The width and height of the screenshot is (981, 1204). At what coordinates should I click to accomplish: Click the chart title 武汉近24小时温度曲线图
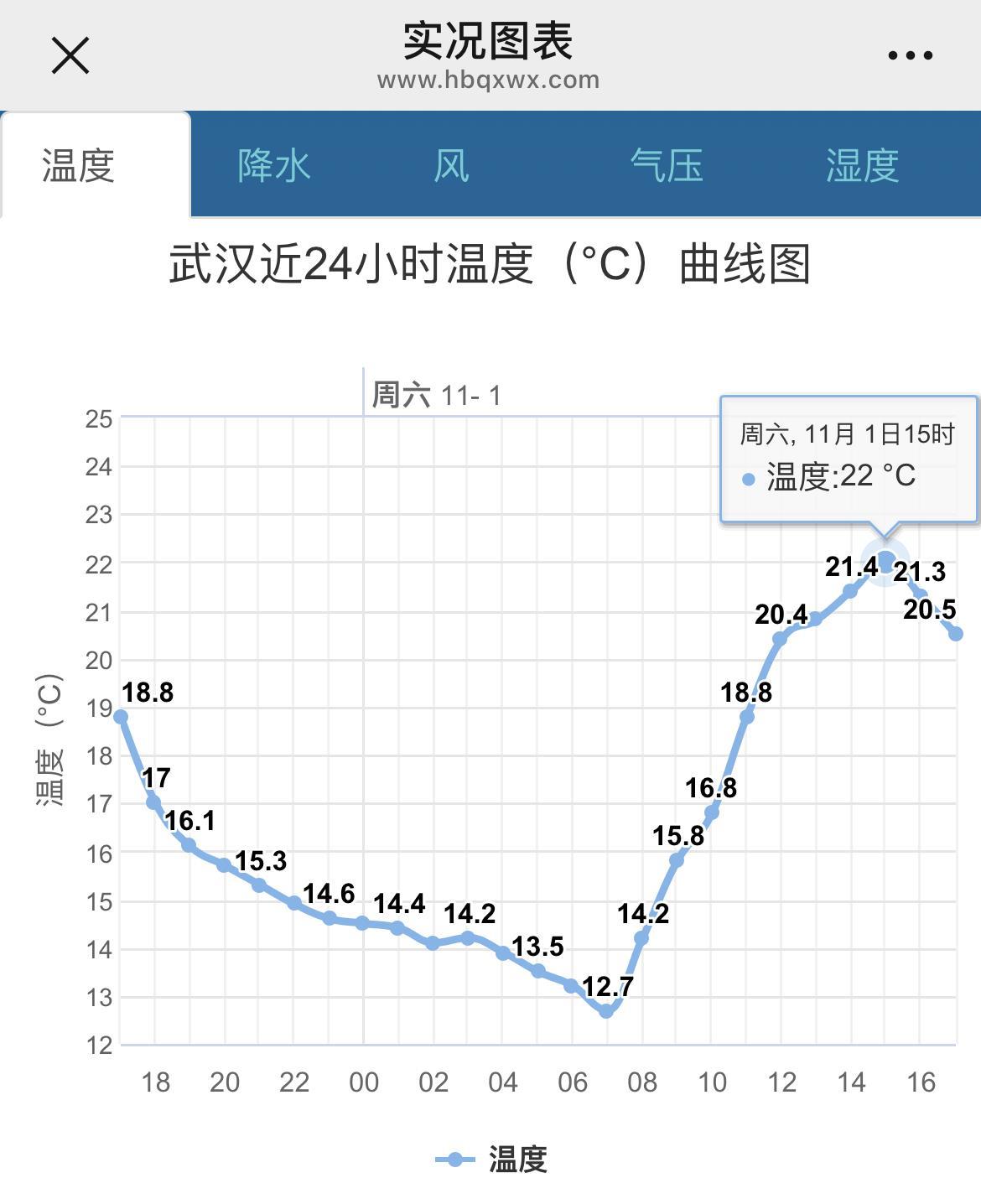(x=490, y=264)
